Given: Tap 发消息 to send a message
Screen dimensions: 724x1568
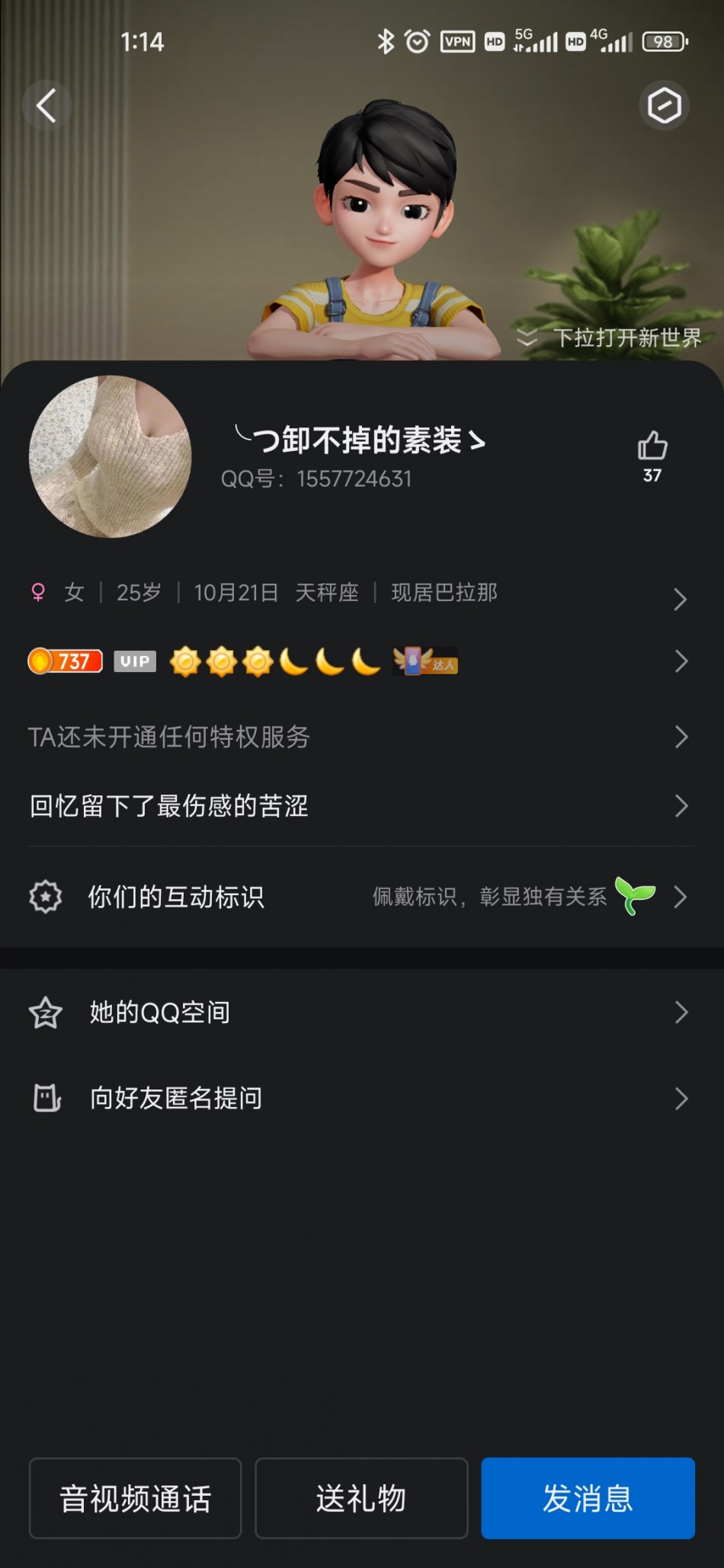Looking at the screenshot, I should click(588, 1498).
